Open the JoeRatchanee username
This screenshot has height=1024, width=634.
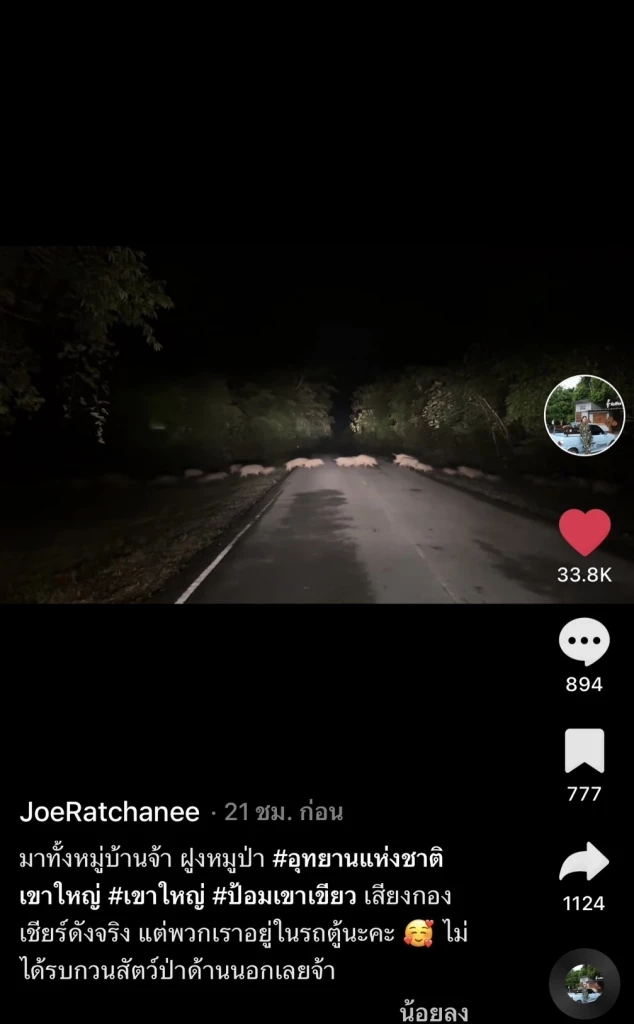(110, 812)
